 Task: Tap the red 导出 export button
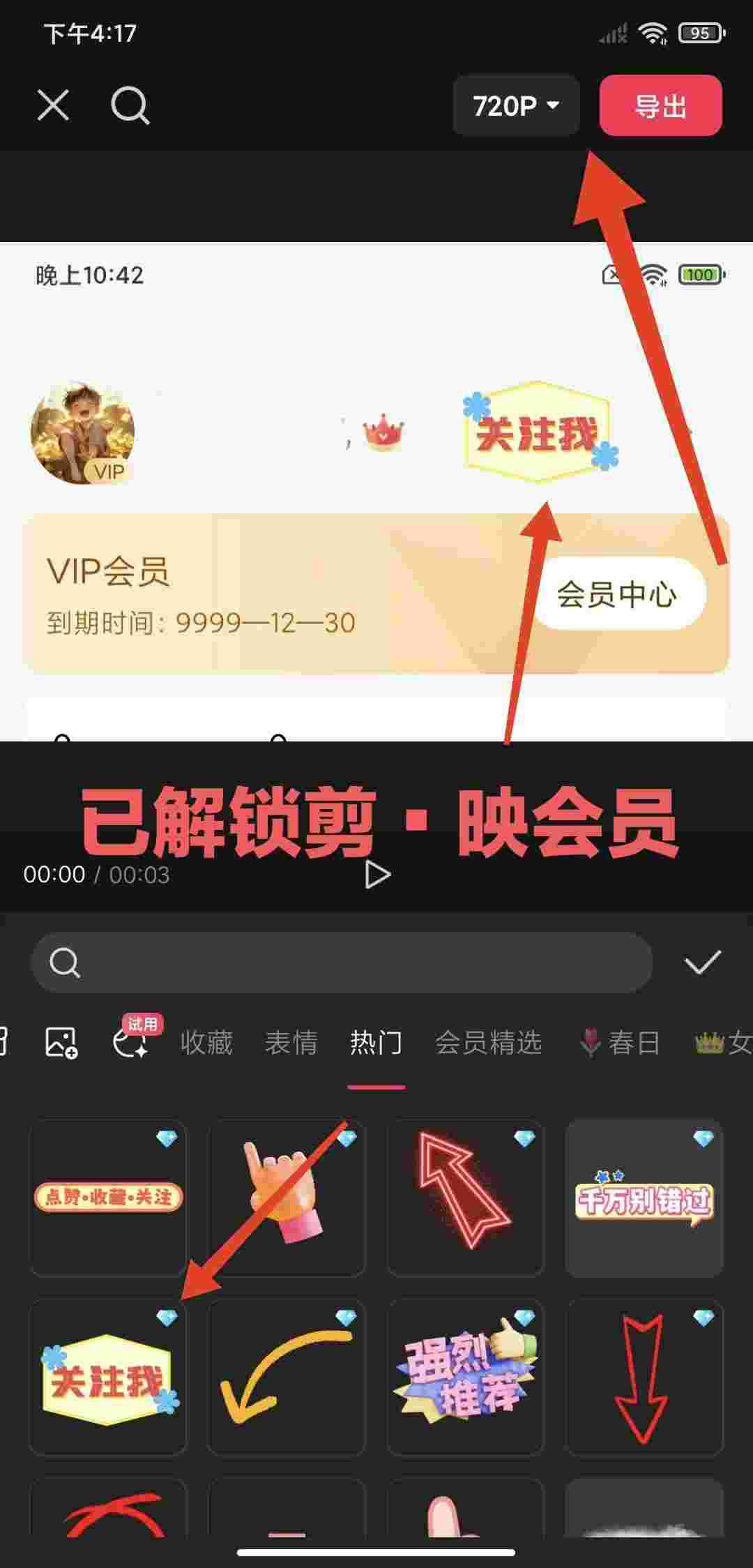click(660, 106)
